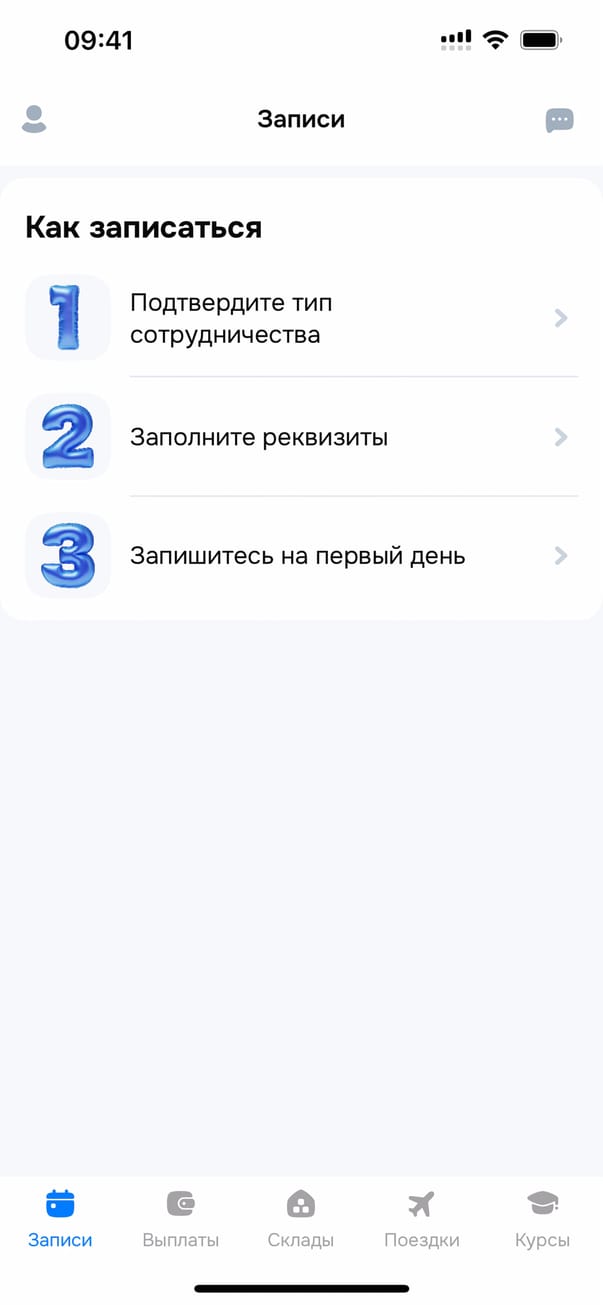Switch to the Выплаты tab
The height and width of the screenshot is (1305, 603).
(x=181, y=1219)
